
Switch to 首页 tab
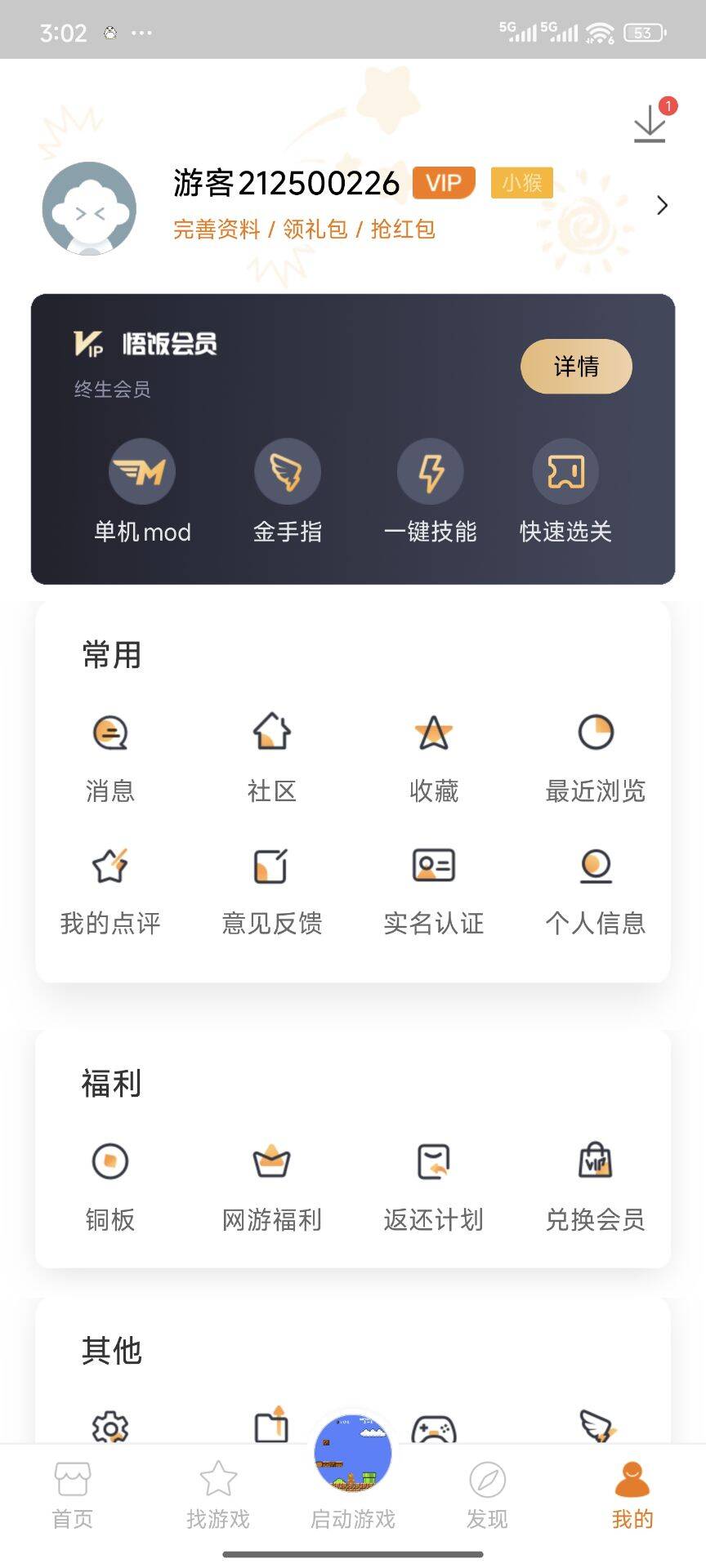73,1495
